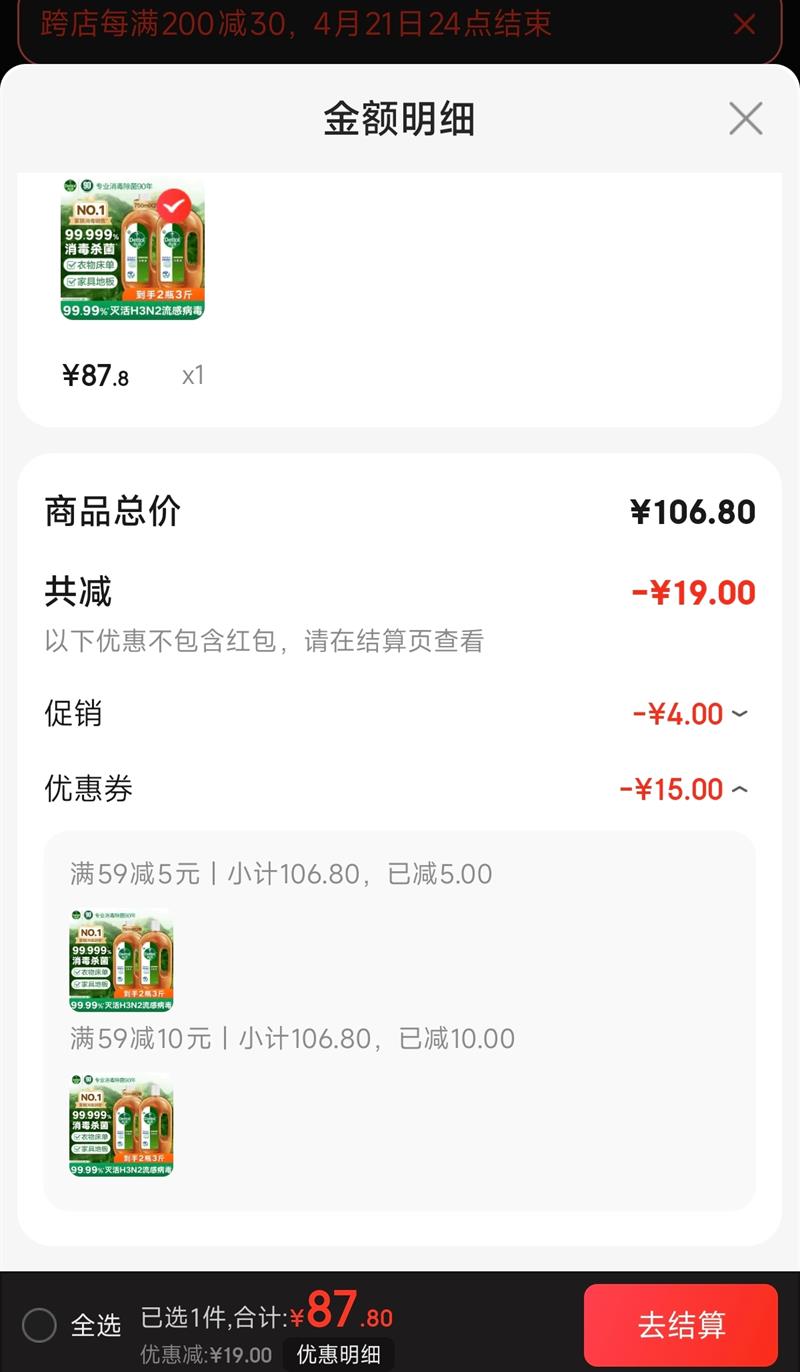Image resolution: width=800 pixels, height=1372 pixels.
Task: Tap 去结算 to check out
Action: click(x=680, y=1324)
